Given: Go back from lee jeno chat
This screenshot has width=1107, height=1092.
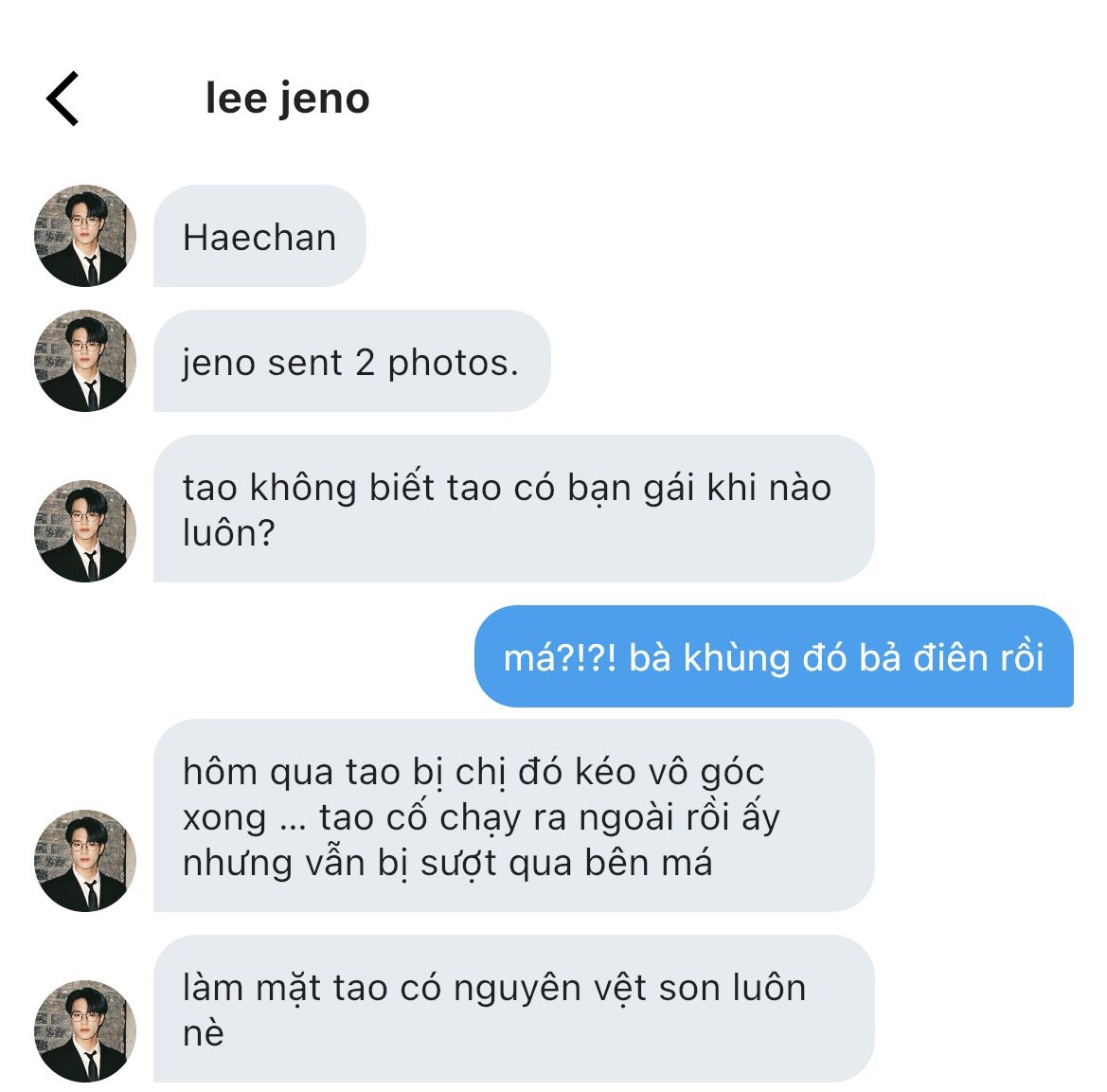Looking at the screenshot, I should pos(62,98).
